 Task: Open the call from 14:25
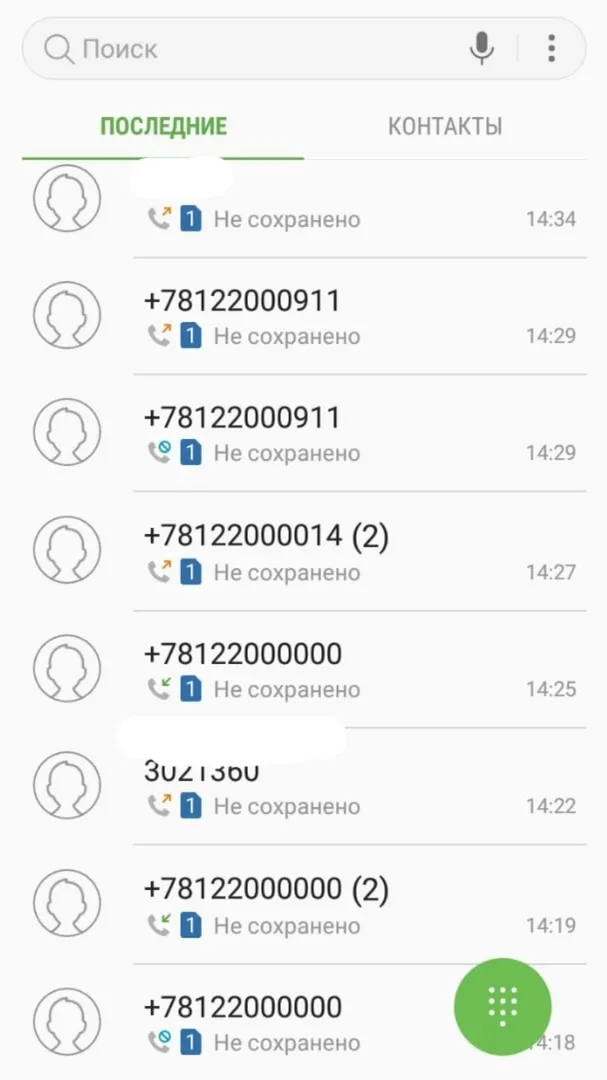click(x=304, y=669)
